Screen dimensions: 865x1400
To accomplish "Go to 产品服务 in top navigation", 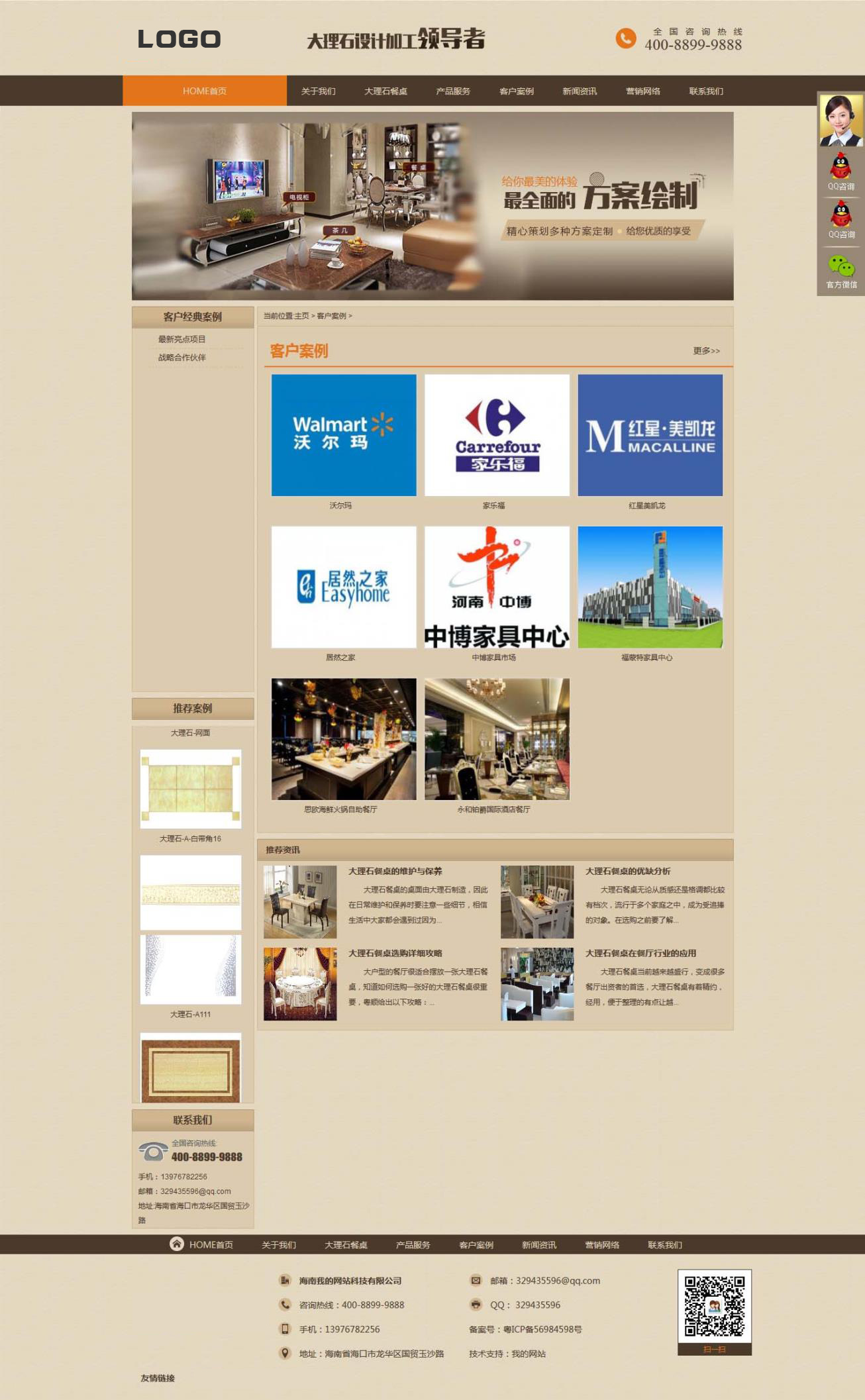I will tap(453, 91).
